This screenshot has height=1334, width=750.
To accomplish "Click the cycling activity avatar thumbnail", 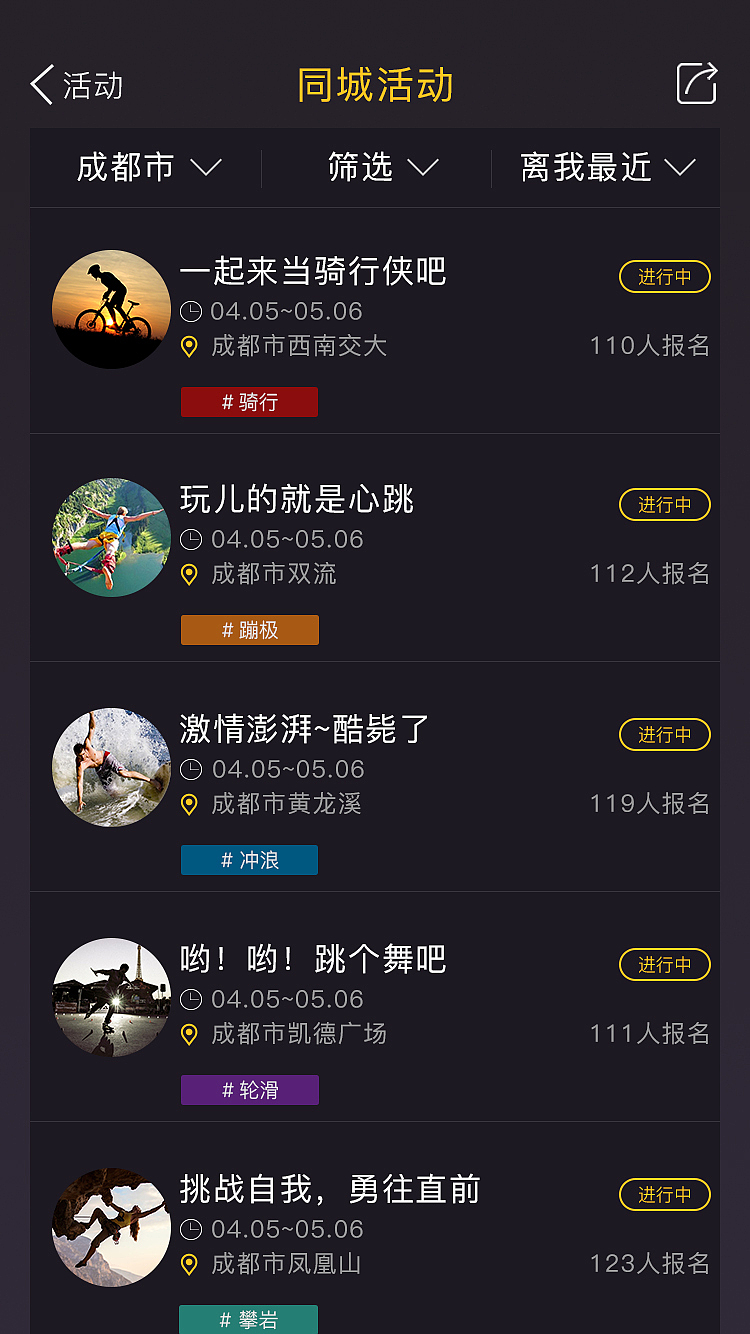I will [x=111, y=309].
